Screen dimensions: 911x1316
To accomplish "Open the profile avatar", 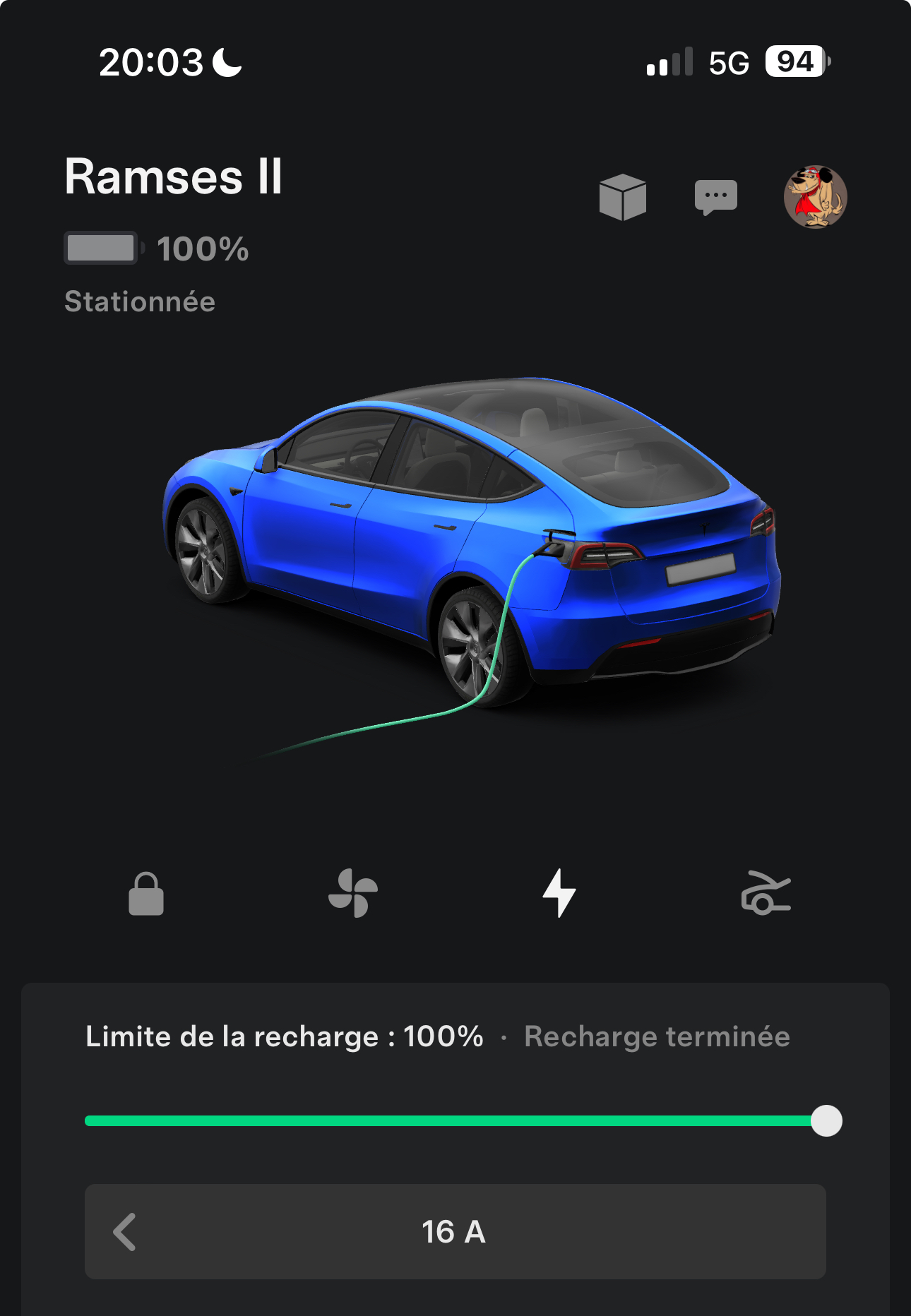I will tap(816, 197).
